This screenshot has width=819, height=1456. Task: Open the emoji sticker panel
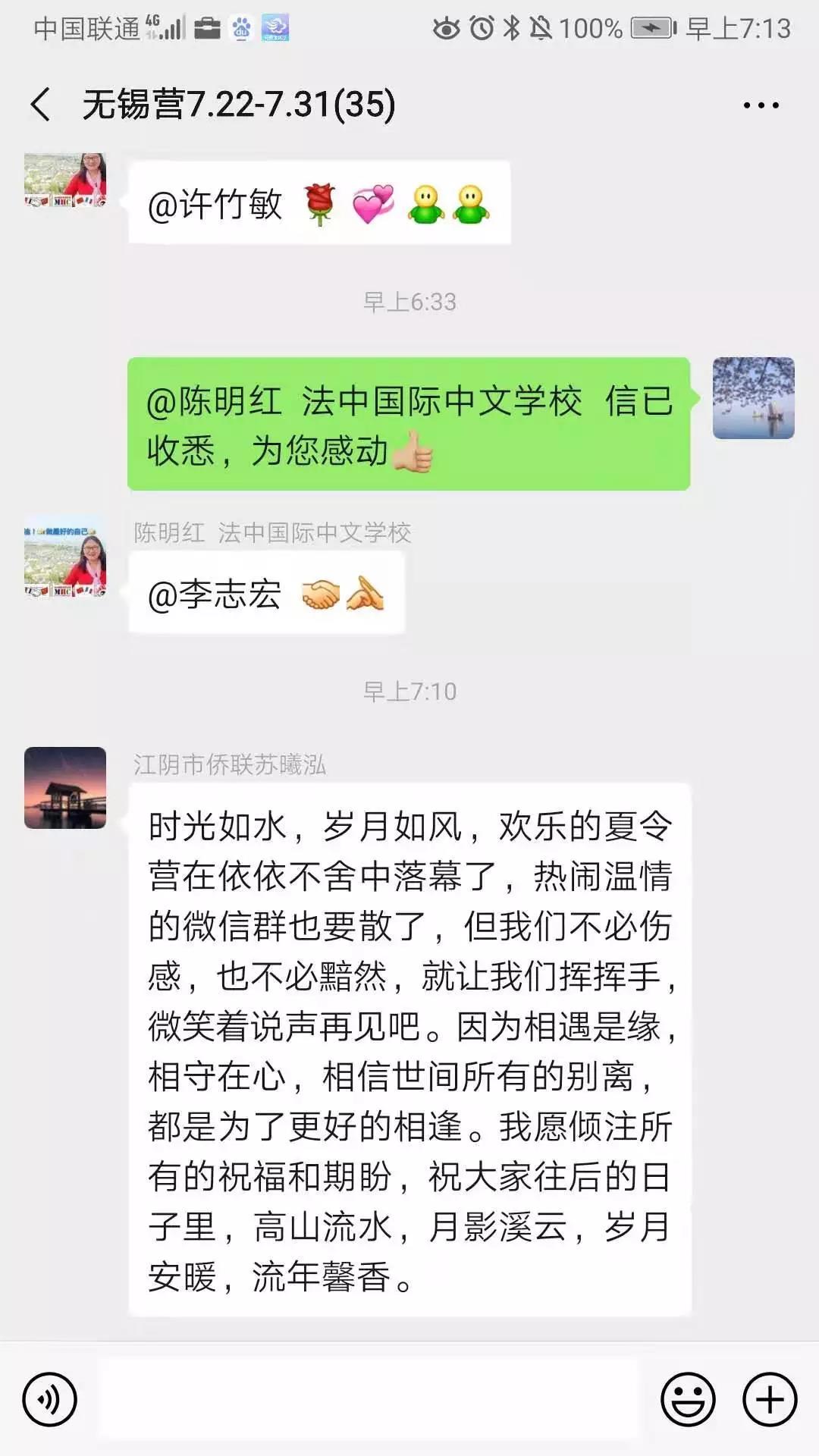coord(688,1399)
